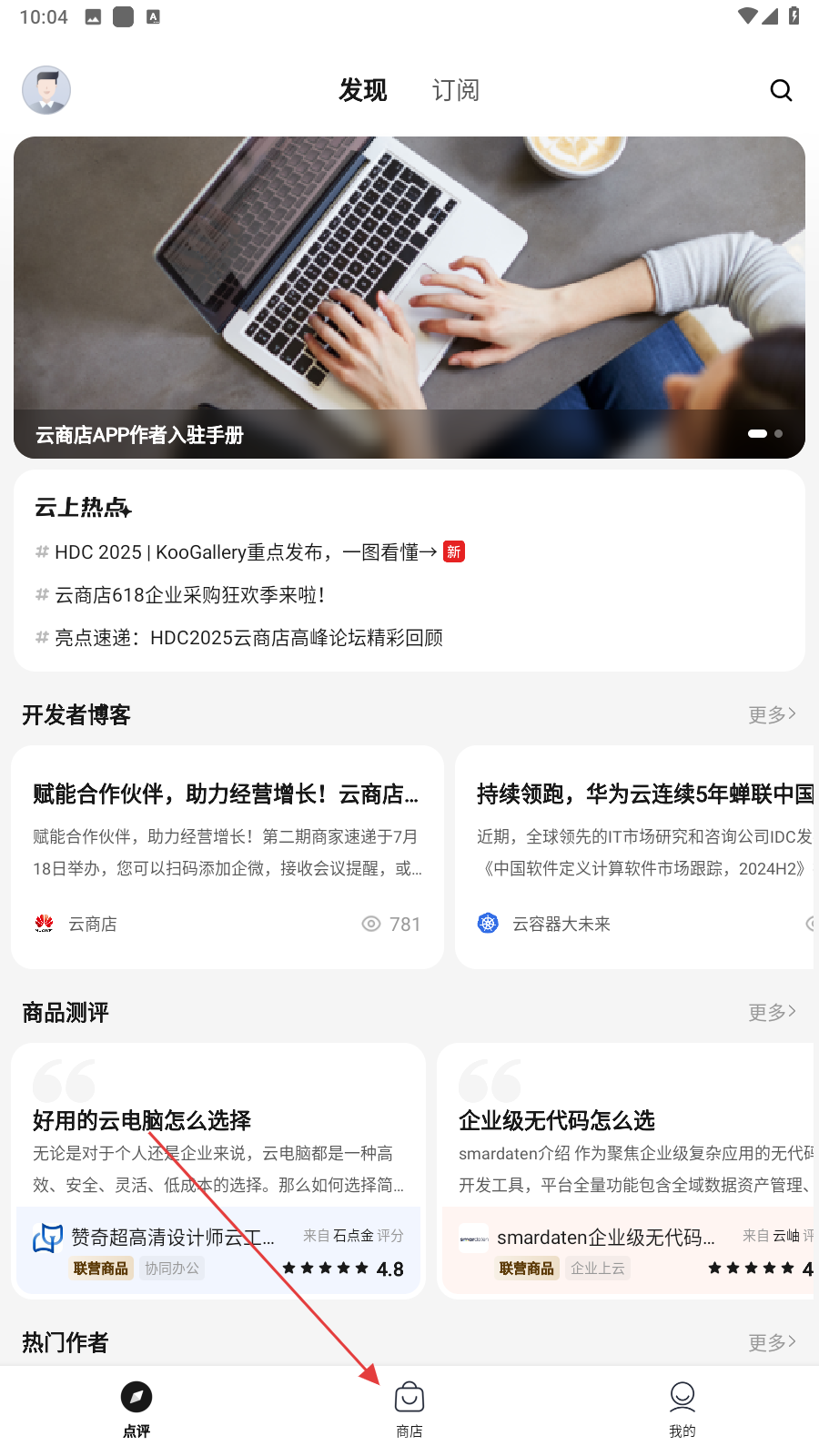Screen dimensions: 819x1456
Task: Open 亮点速递 HDC2025云商店高峰论坛精彩回顾 topic
Action: pyautogui.click(x=248, y=638)
